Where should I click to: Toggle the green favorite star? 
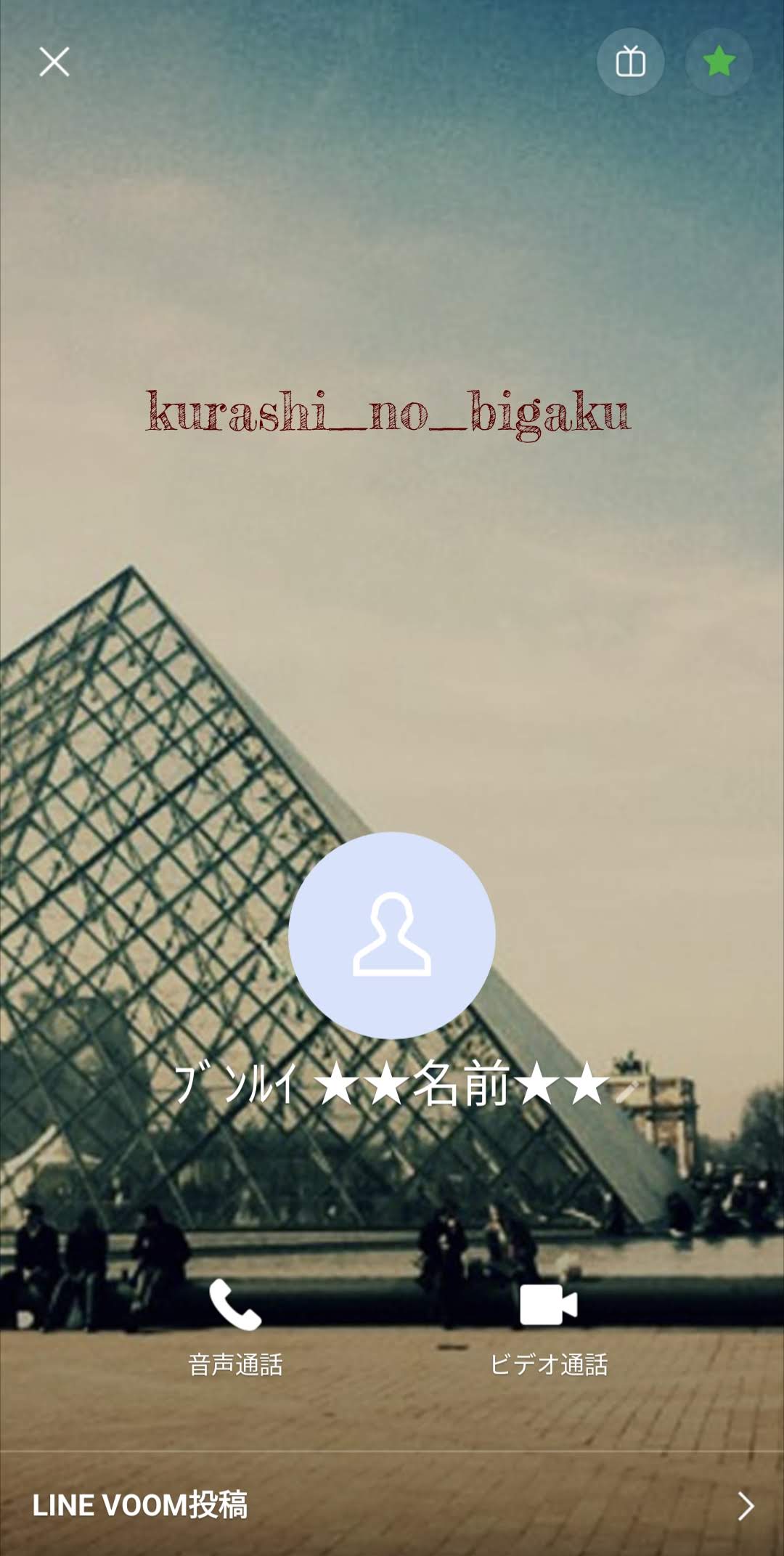coord(719,62)
